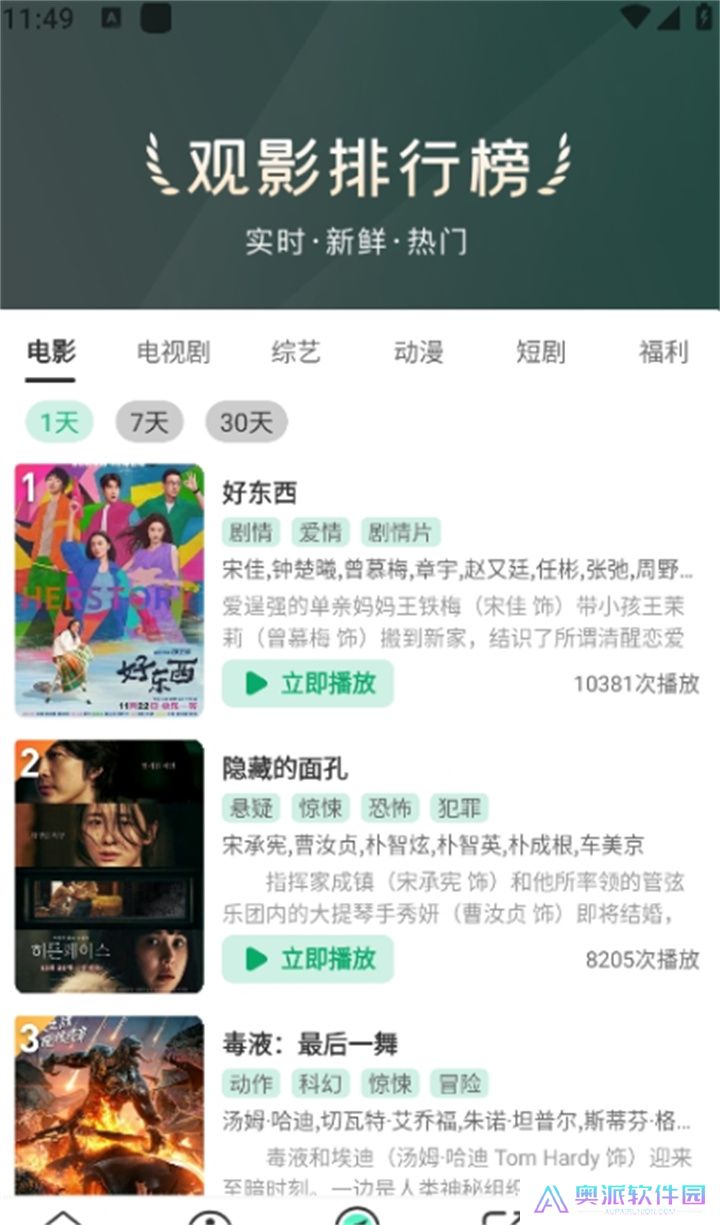
Task: Enable the 30天 time filter
Action: (245, 422)
